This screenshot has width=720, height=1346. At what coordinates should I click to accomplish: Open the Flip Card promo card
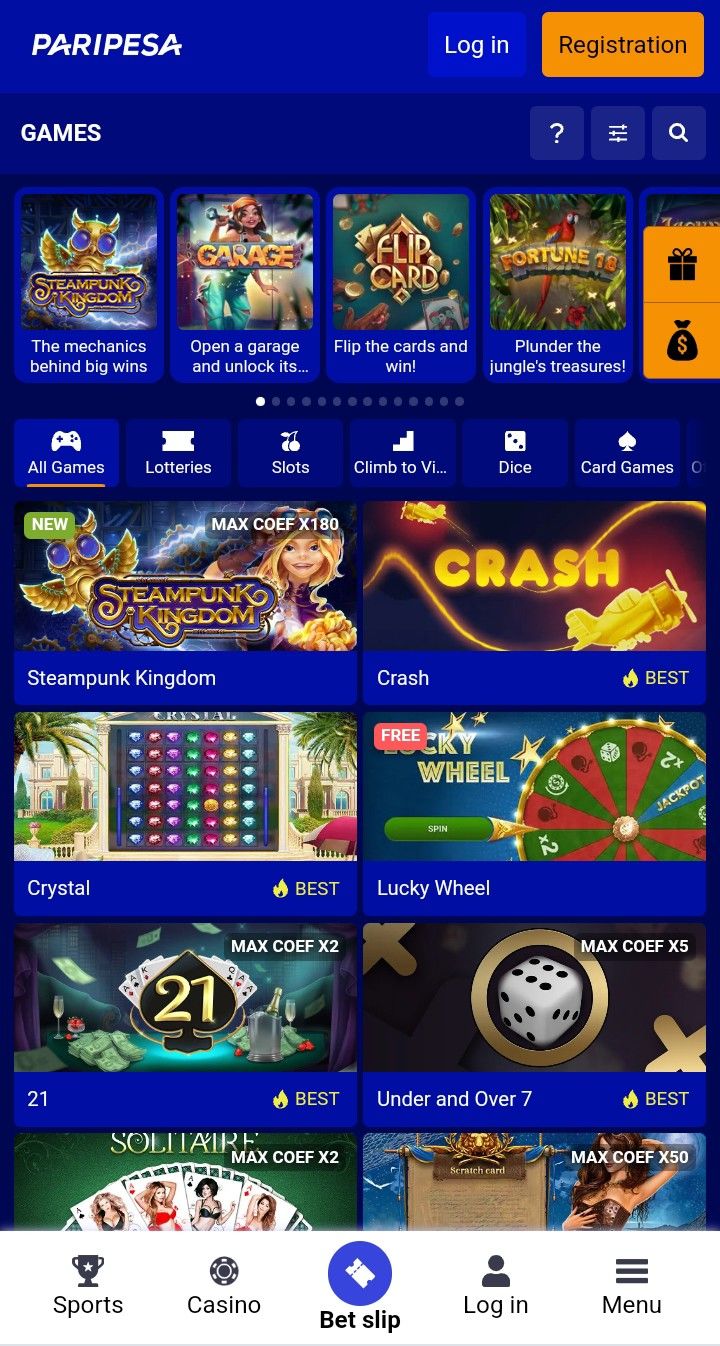click(401, 285)
